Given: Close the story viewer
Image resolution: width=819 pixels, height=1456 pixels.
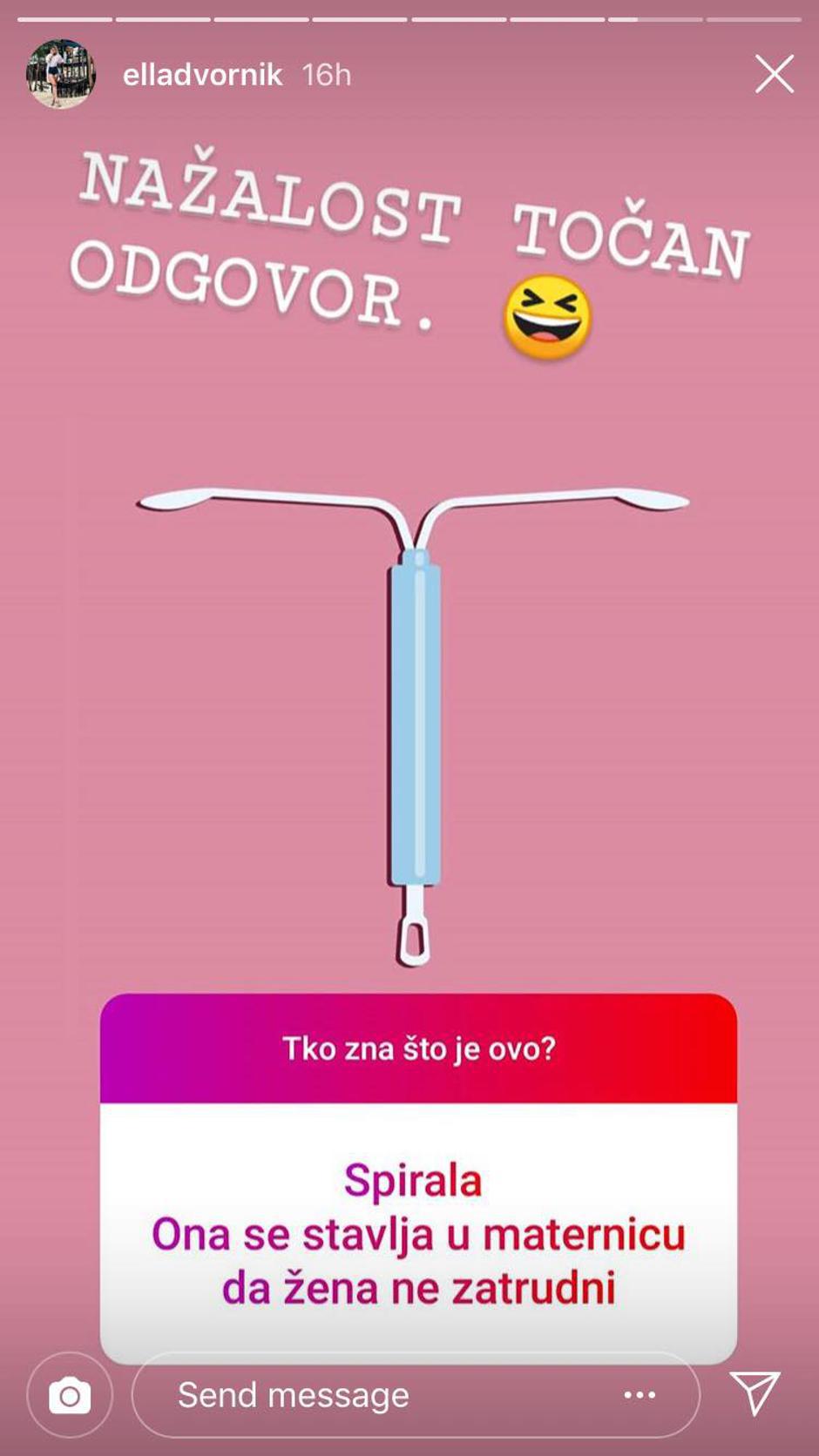Looking at the screenshot, I should [x=774, y=74].
